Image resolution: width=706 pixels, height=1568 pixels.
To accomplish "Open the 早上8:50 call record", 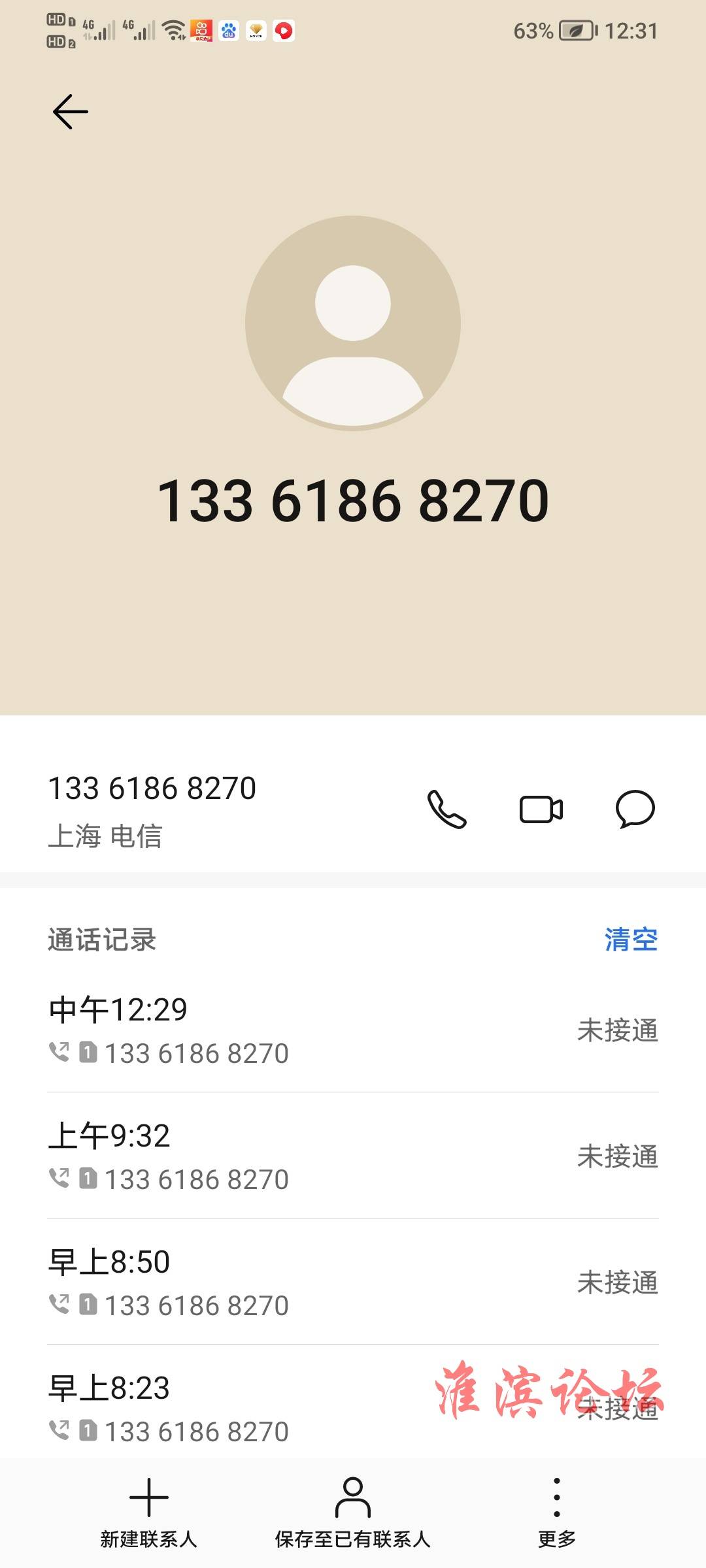I will point(353,1282).
